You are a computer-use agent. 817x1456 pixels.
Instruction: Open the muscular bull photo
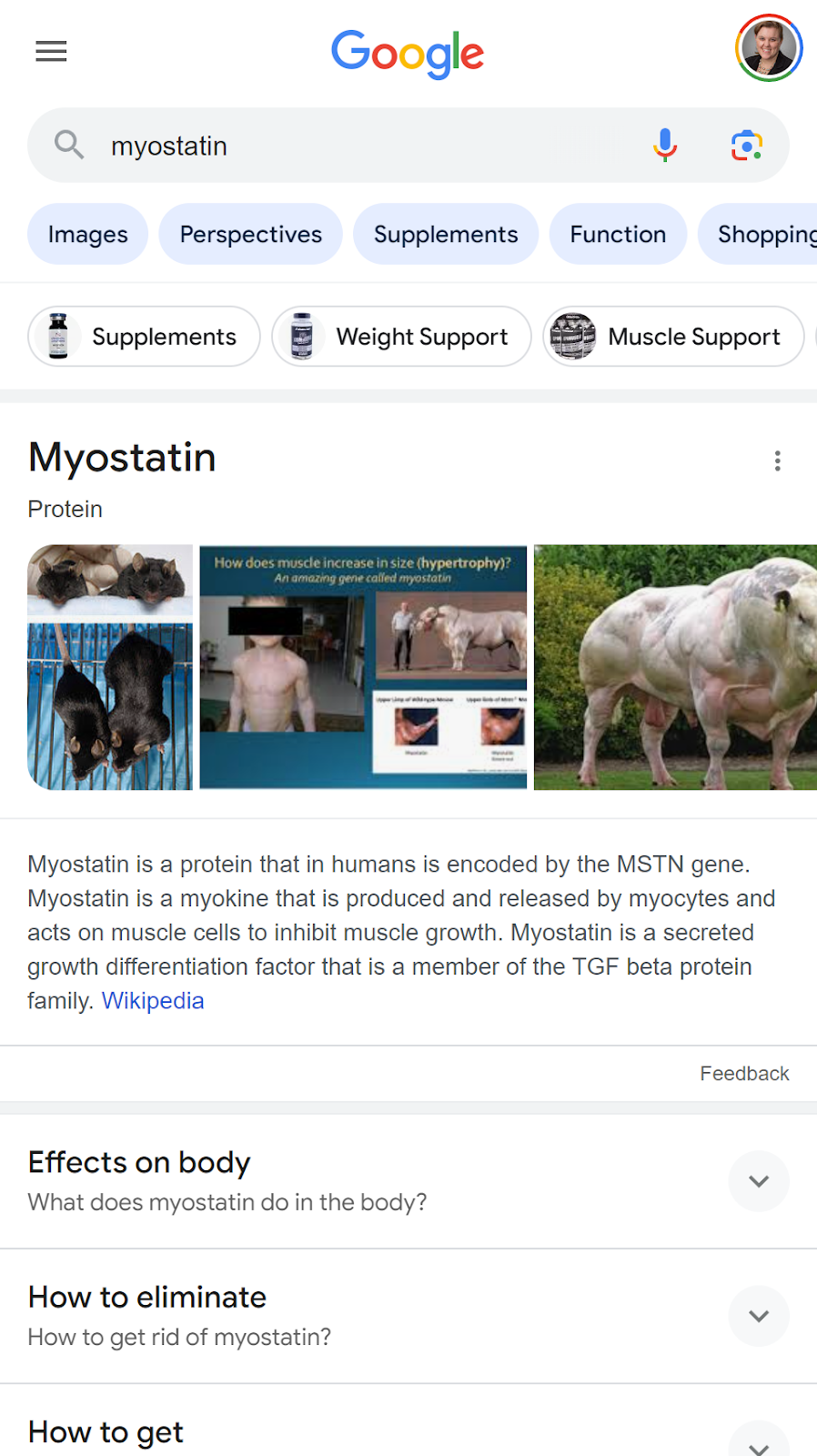(674, 667)
